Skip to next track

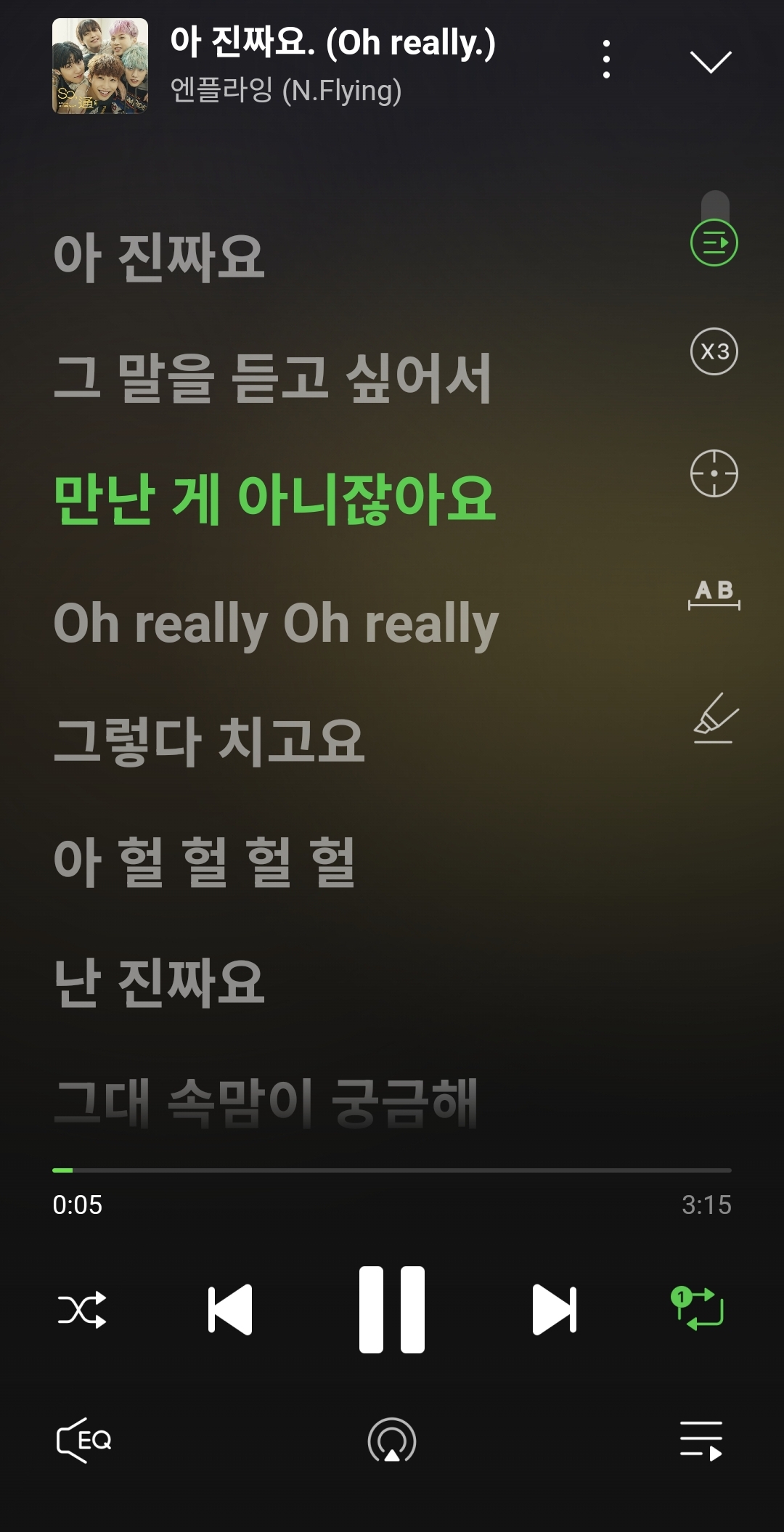554,1310
